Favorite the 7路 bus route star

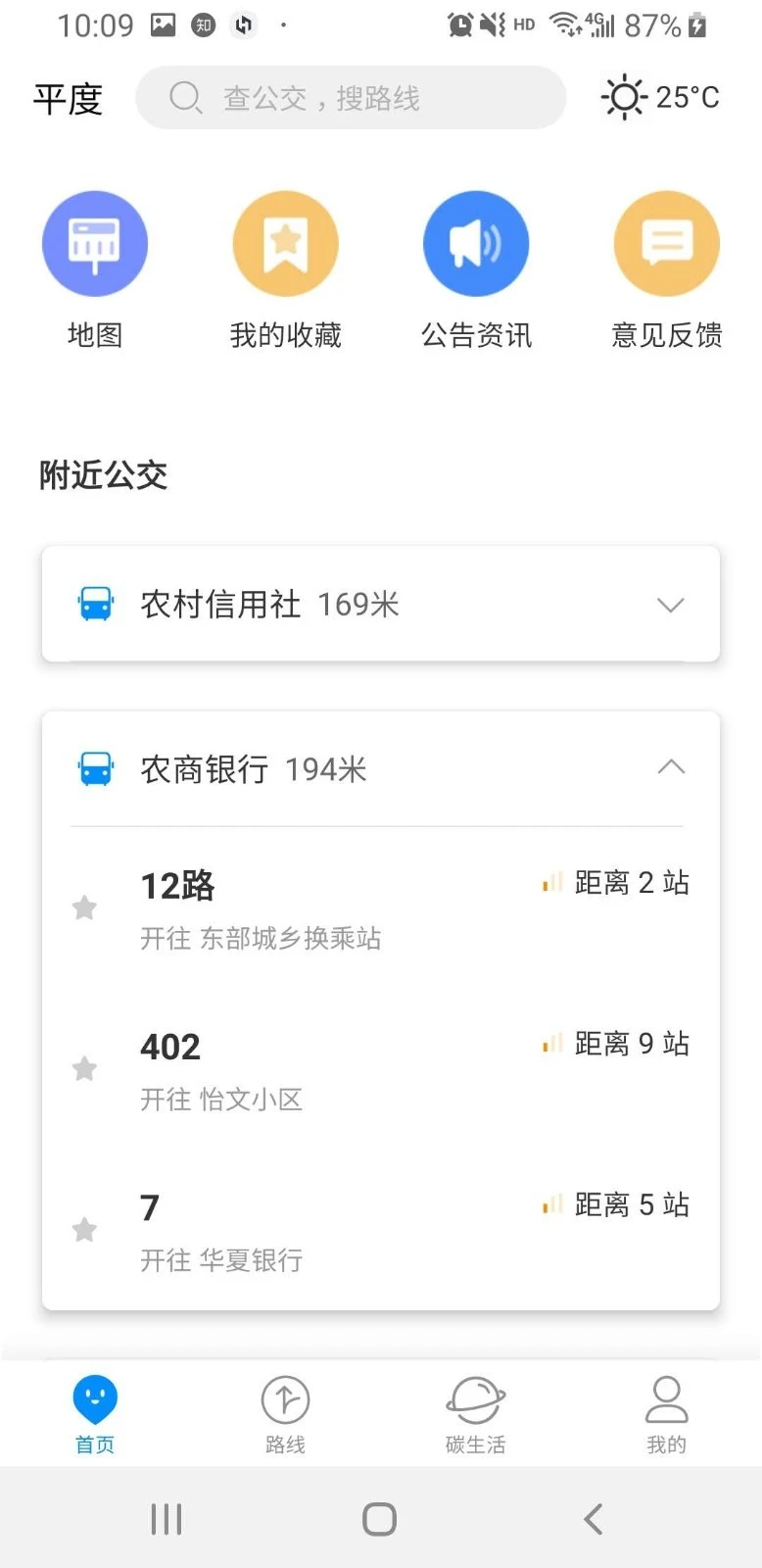click(84, 1229)
